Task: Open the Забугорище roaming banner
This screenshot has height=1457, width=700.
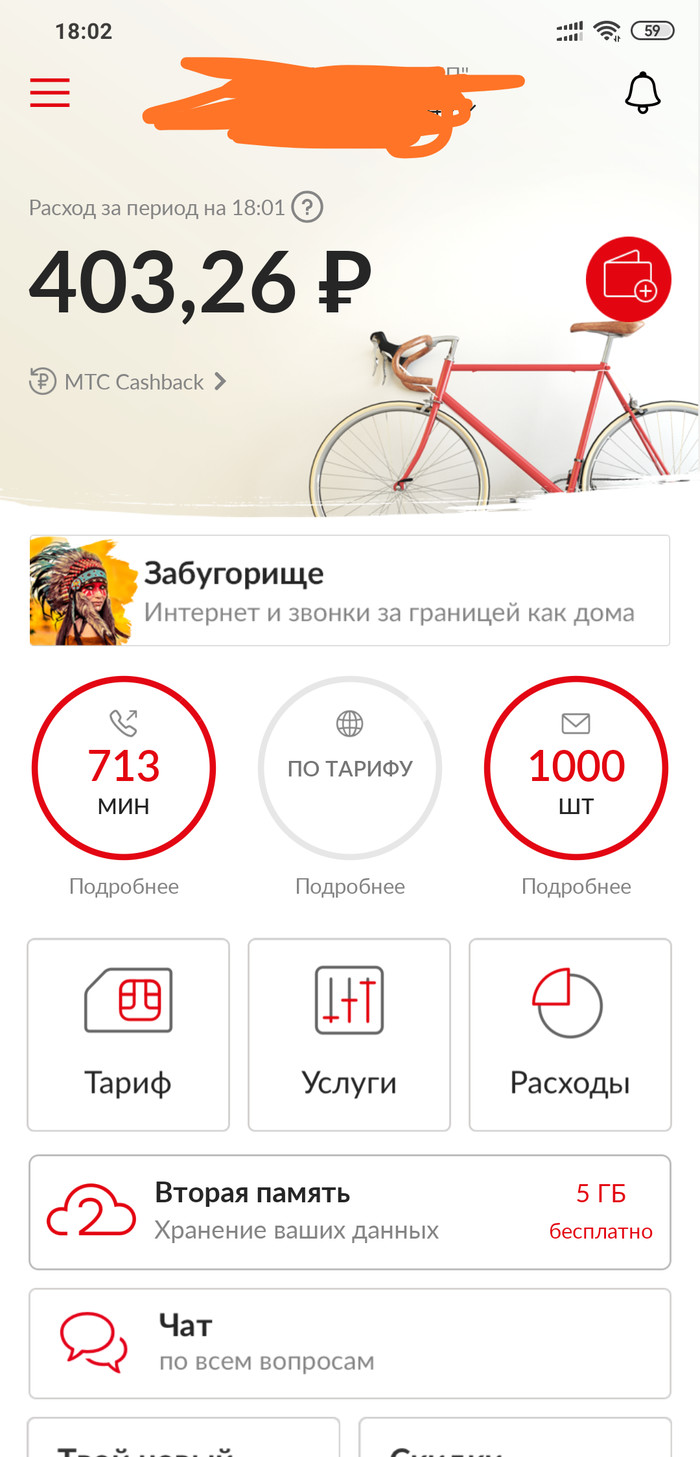Action: click(349, 590)
